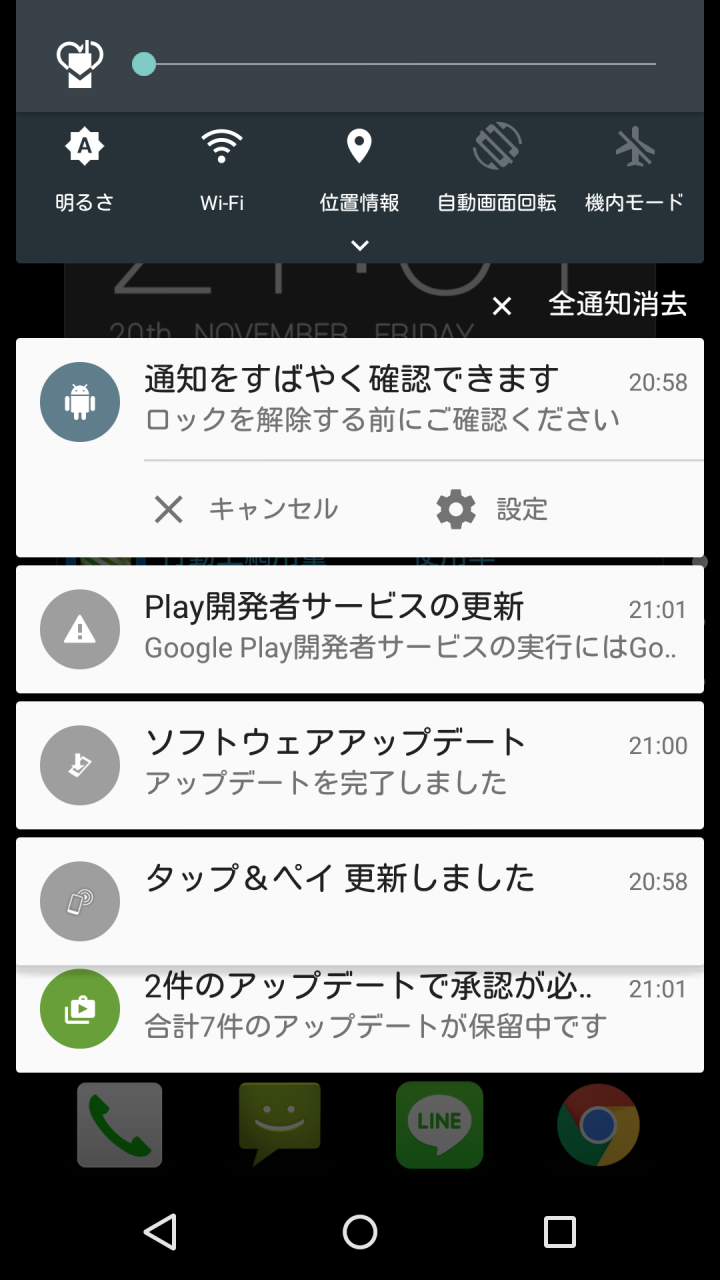
Task: Toggle the 位置情報 location tile
Action: [359, 170]
